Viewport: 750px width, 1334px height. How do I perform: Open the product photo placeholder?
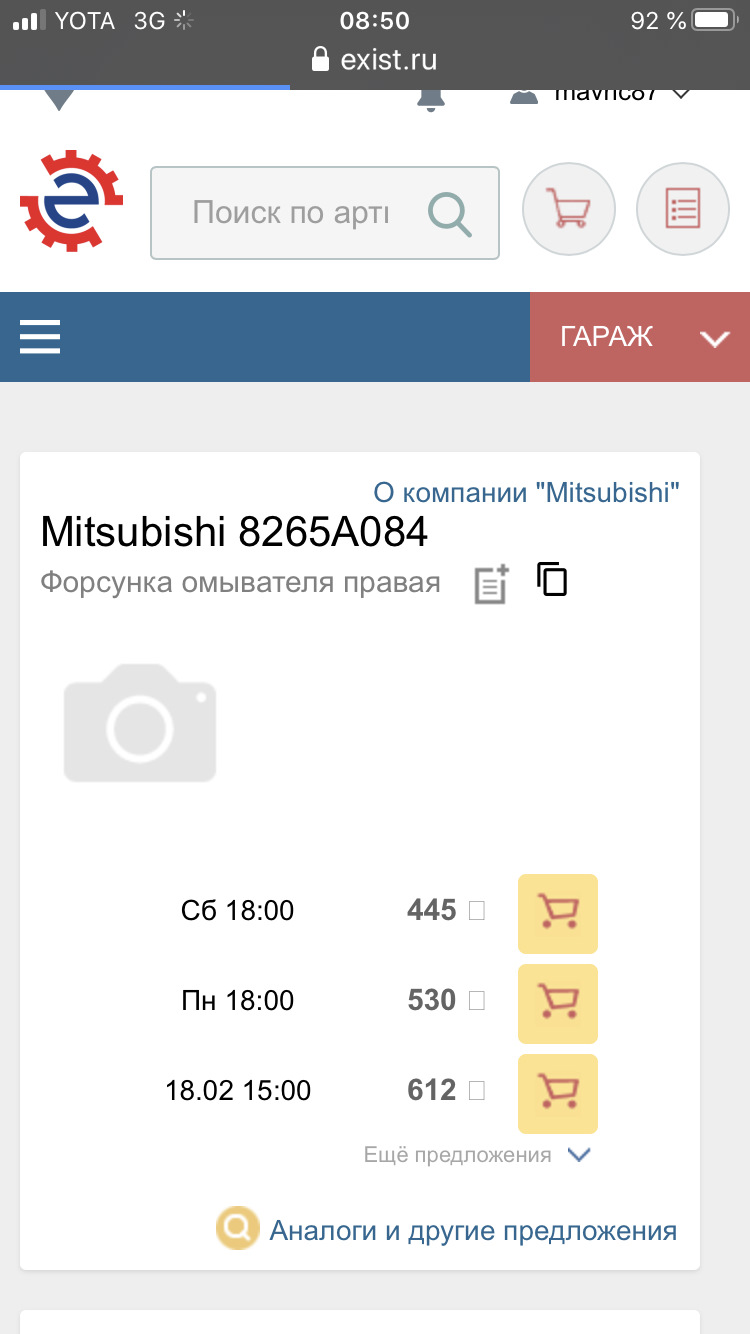point(140,723)
